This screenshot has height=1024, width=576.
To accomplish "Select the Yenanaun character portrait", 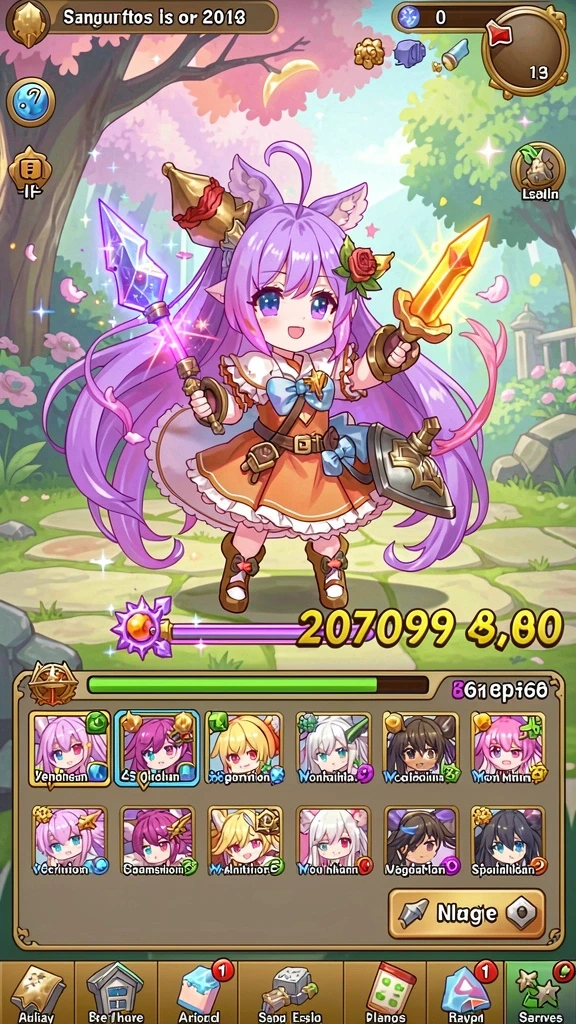I will (69, 749).
